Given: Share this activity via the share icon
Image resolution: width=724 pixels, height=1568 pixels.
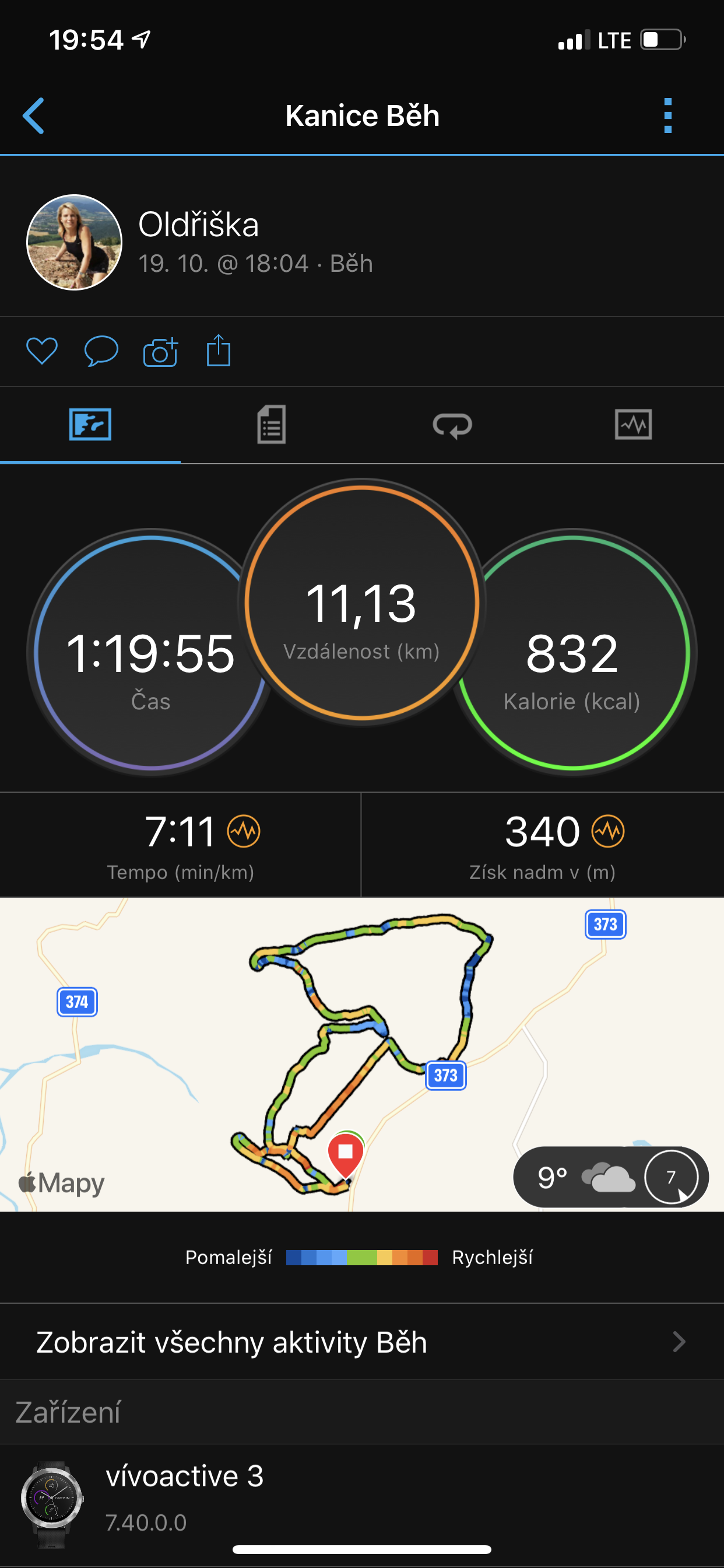Looking at the screenshot, I should pos(219,351).
